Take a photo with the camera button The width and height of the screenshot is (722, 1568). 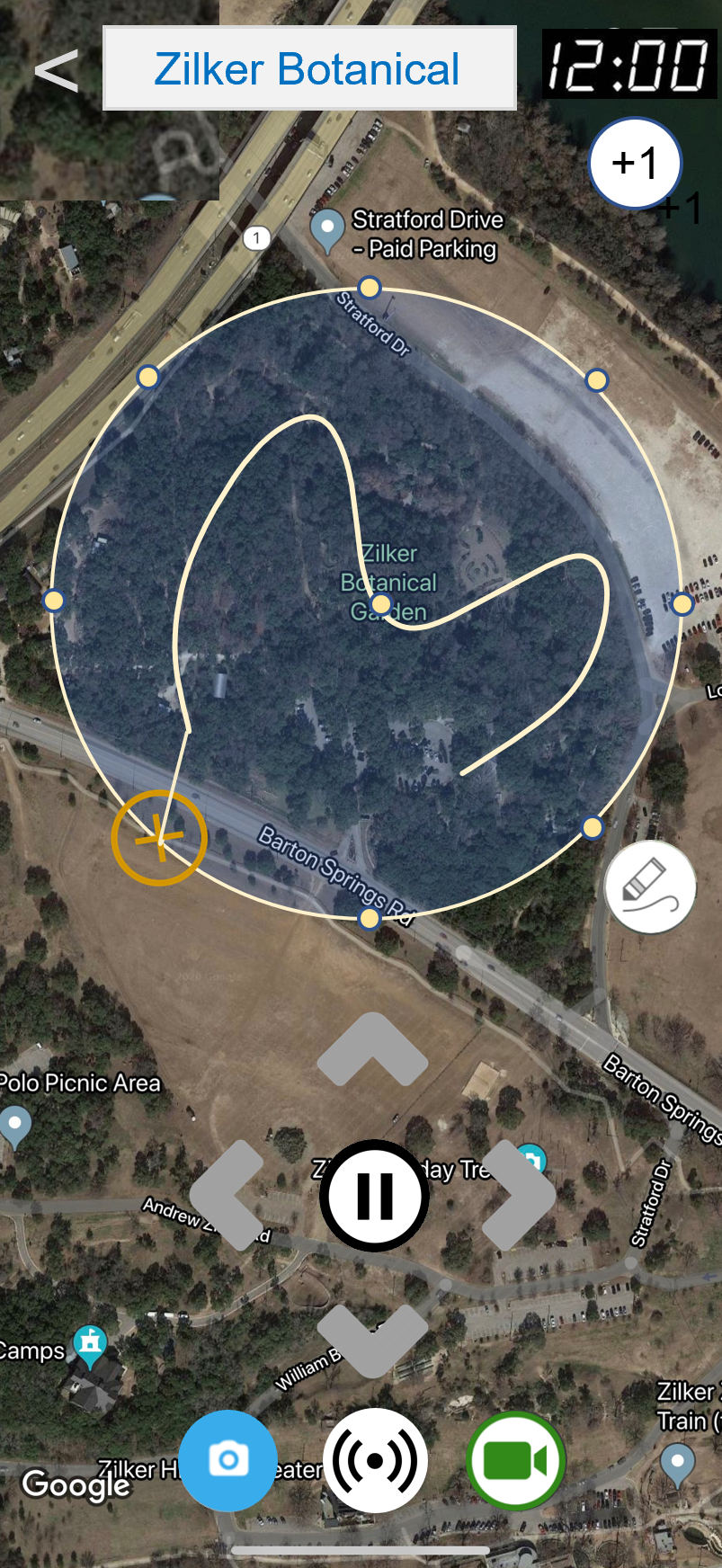tap(228, 1460)
